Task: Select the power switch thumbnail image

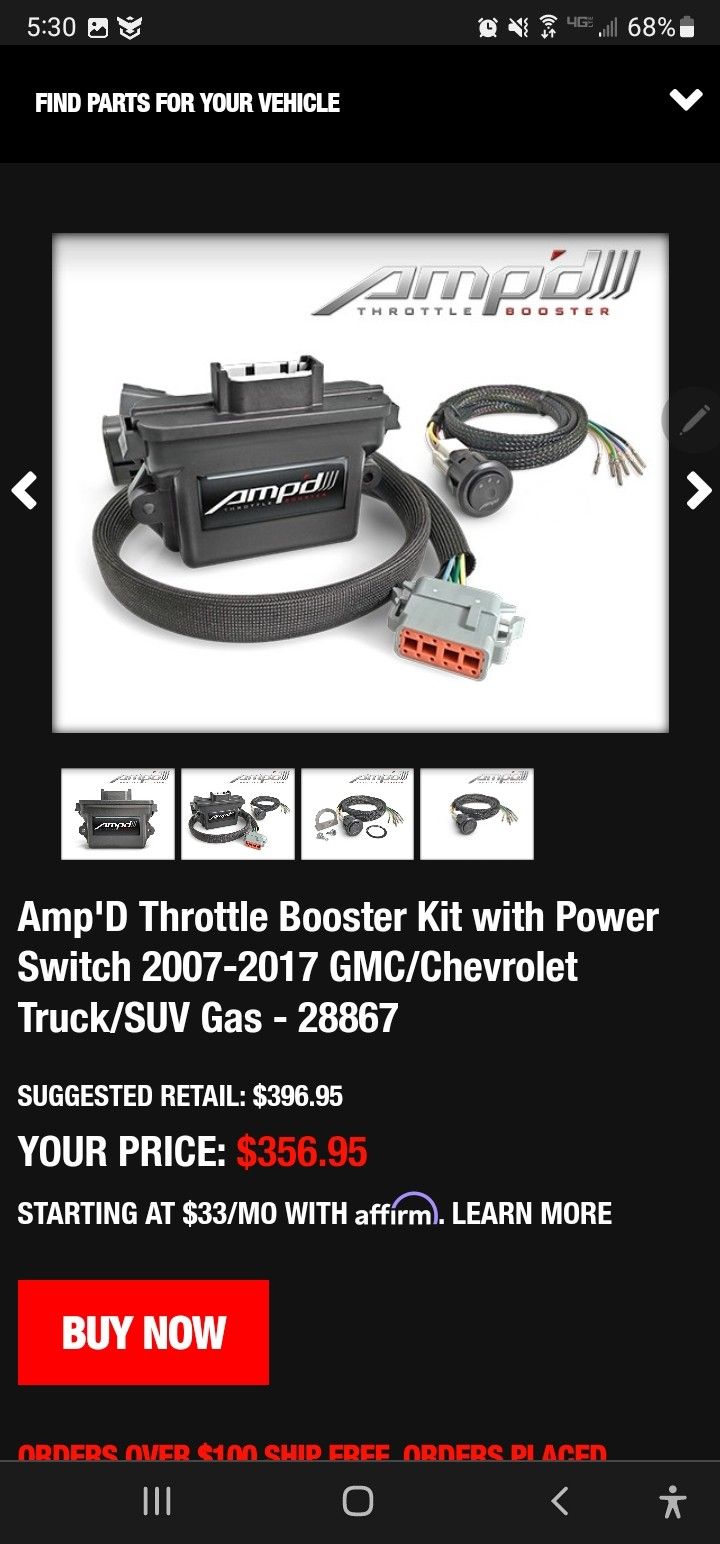Action: (357, 813)
